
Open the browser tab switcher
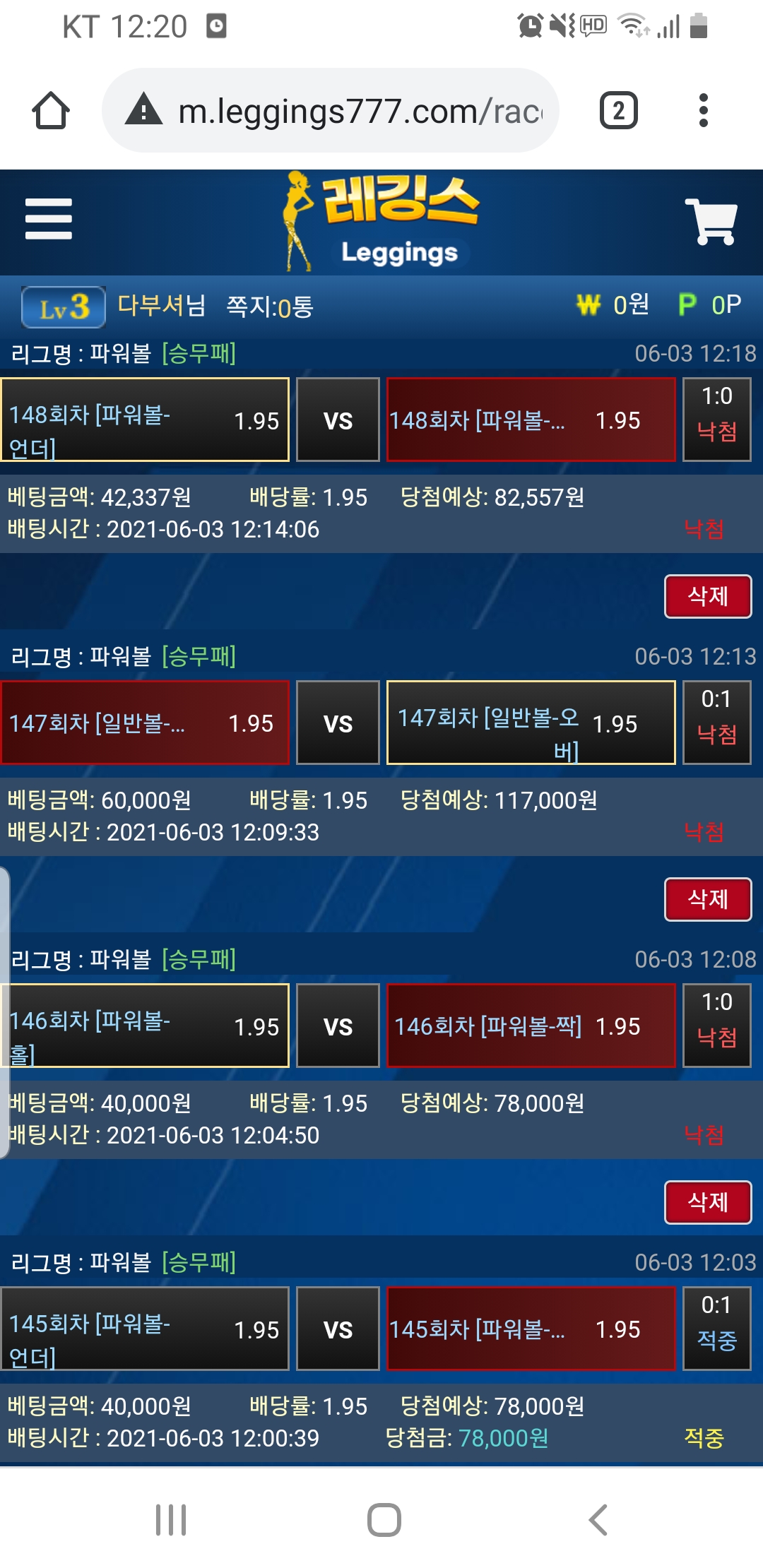click(x=618, y=111)
